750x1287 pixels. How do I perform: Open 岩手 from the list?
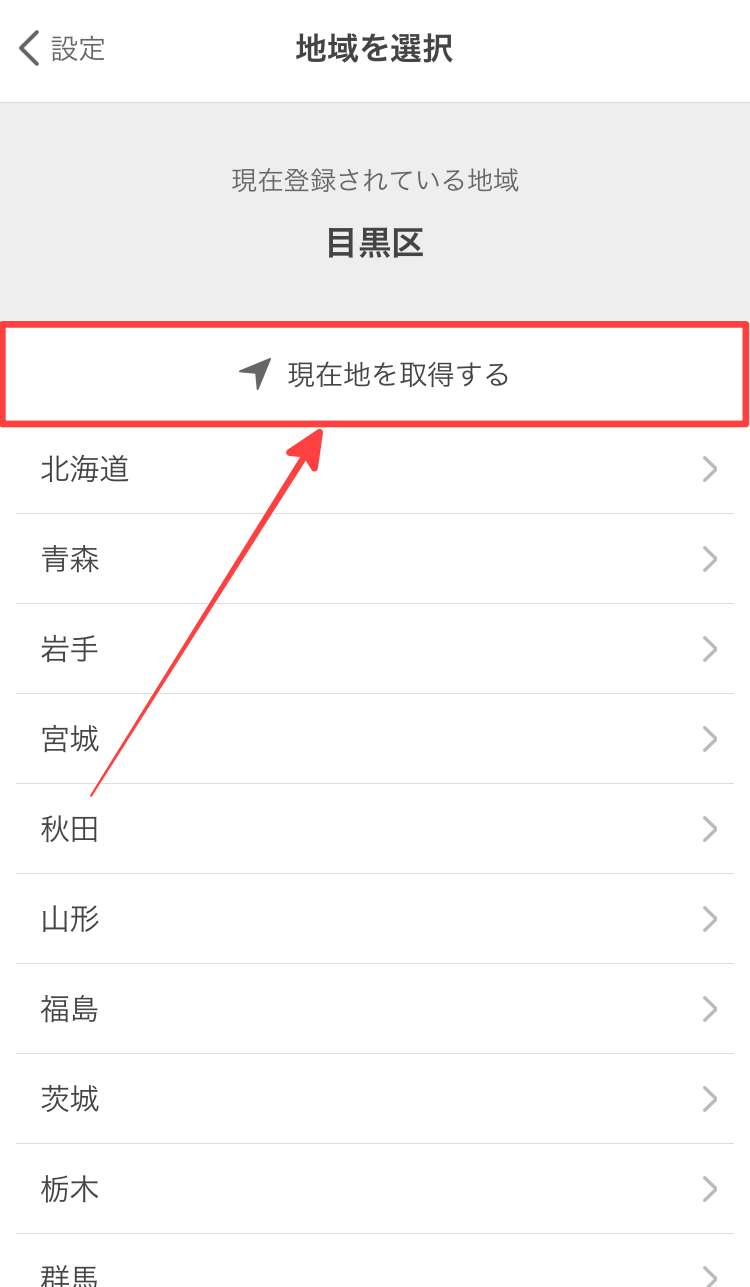click(374, 649)
